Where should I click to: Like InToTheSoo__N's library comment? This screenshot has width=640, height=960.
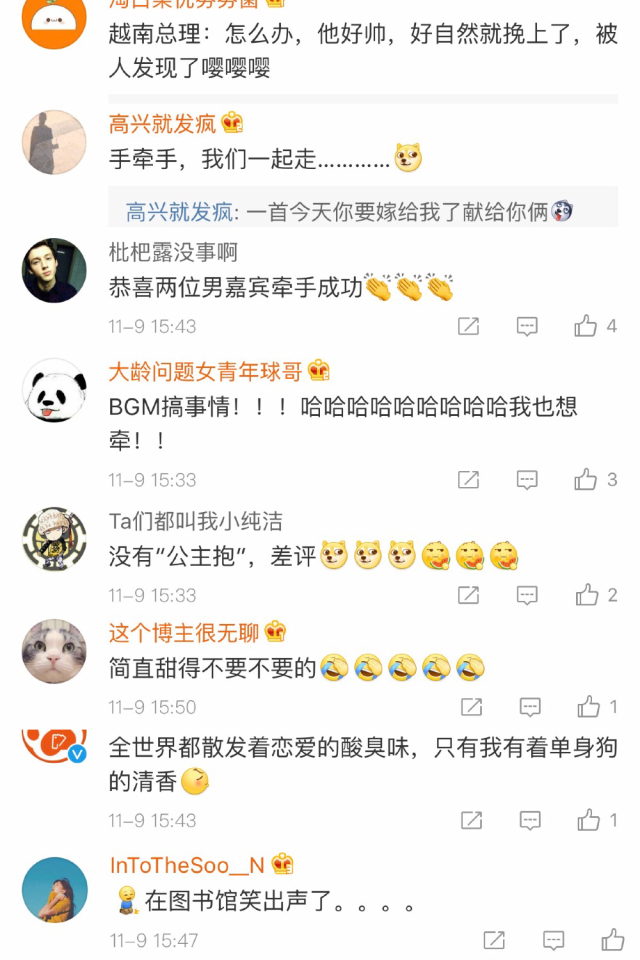(x=612, y=940)
